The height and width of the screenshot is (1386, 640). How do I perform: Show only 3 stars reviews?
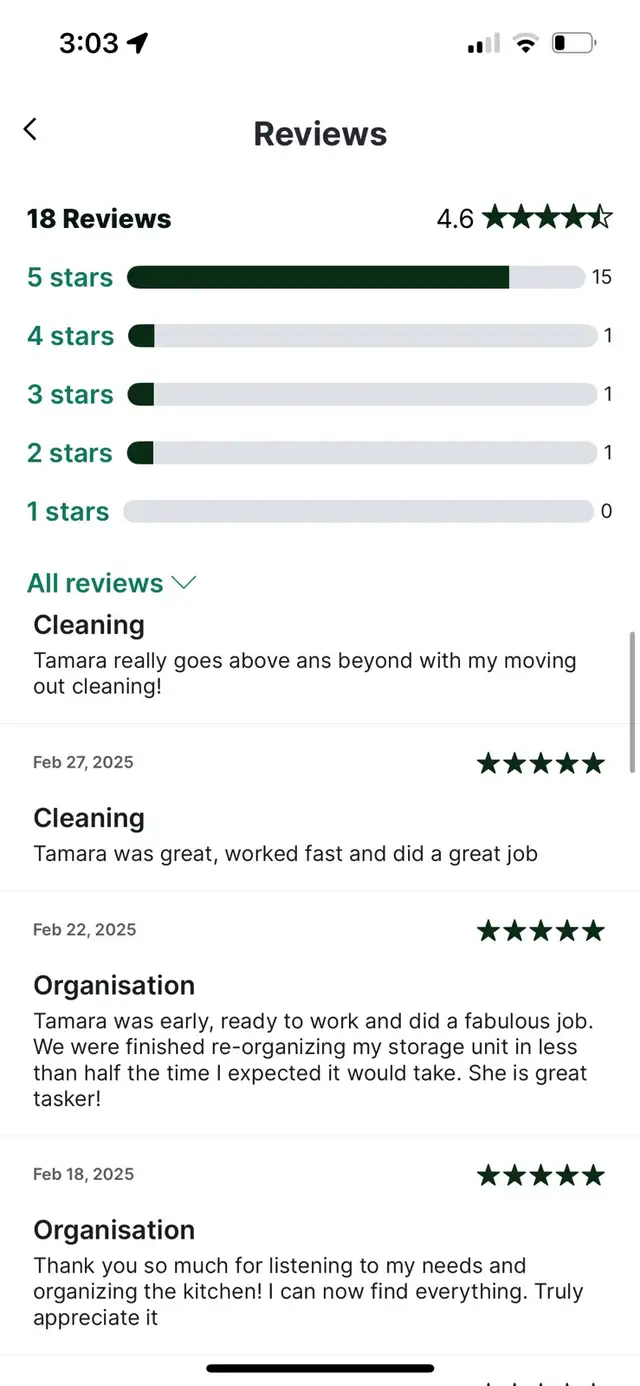(x=319, y=394)
